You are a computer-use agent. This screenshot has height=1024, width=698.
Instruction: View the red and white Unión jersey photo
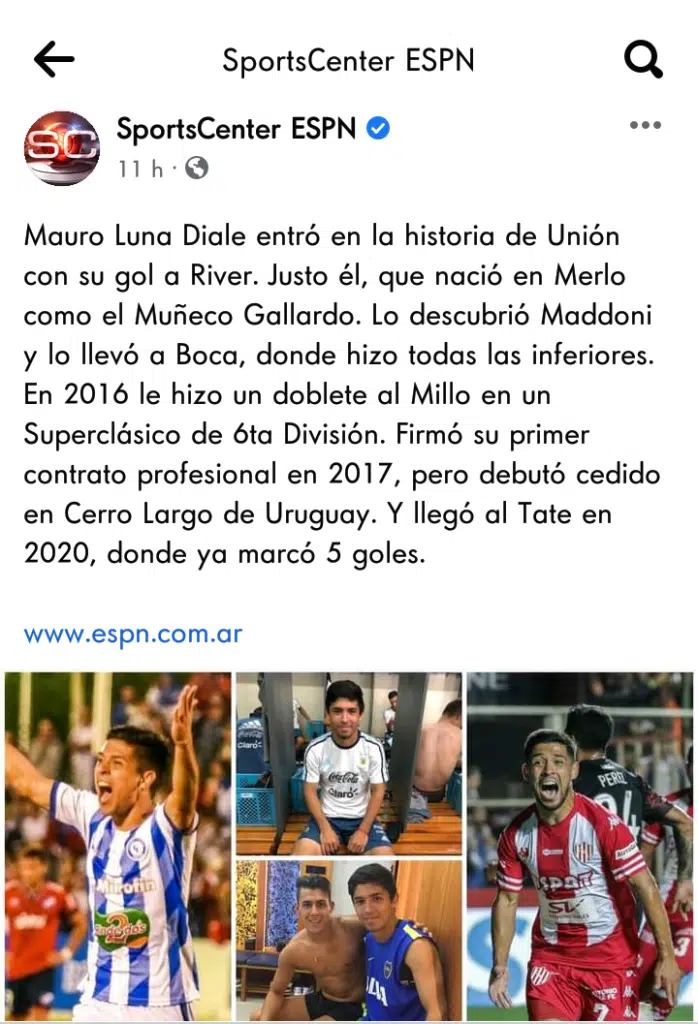click(x=580, y=845)
